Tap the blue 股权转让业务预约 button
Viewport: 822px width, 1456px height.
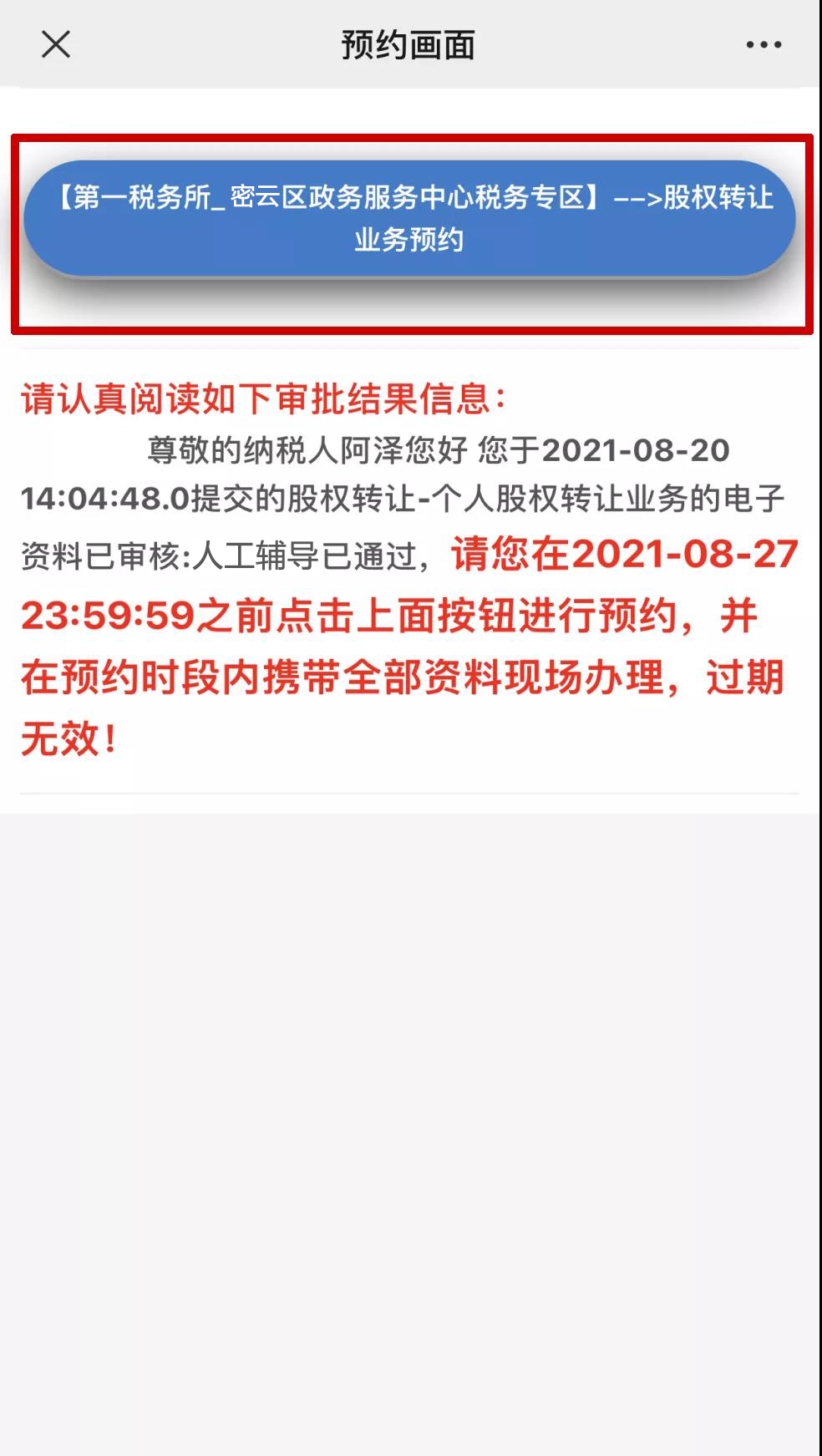click(409, 219)
